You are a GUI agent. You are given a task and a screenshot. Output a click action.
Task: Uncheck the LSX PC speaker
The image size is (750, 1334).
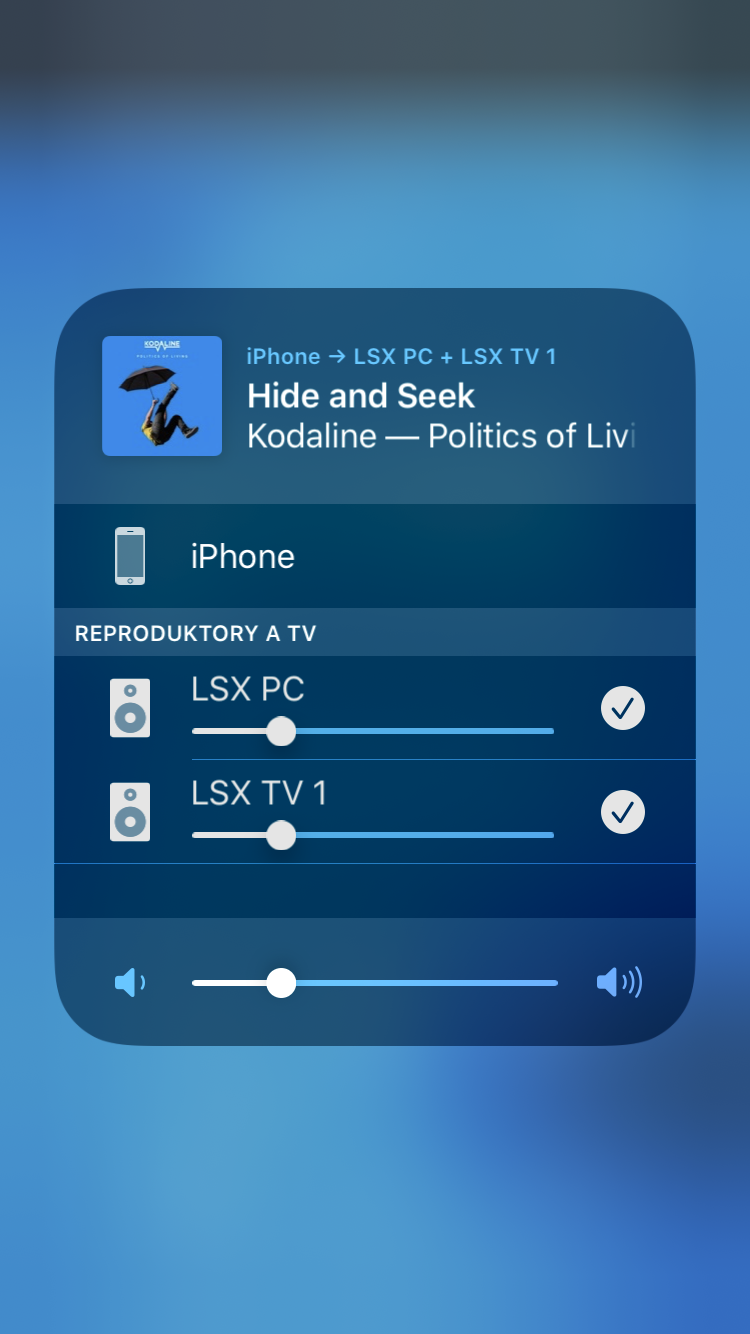(x=622, y=709)
